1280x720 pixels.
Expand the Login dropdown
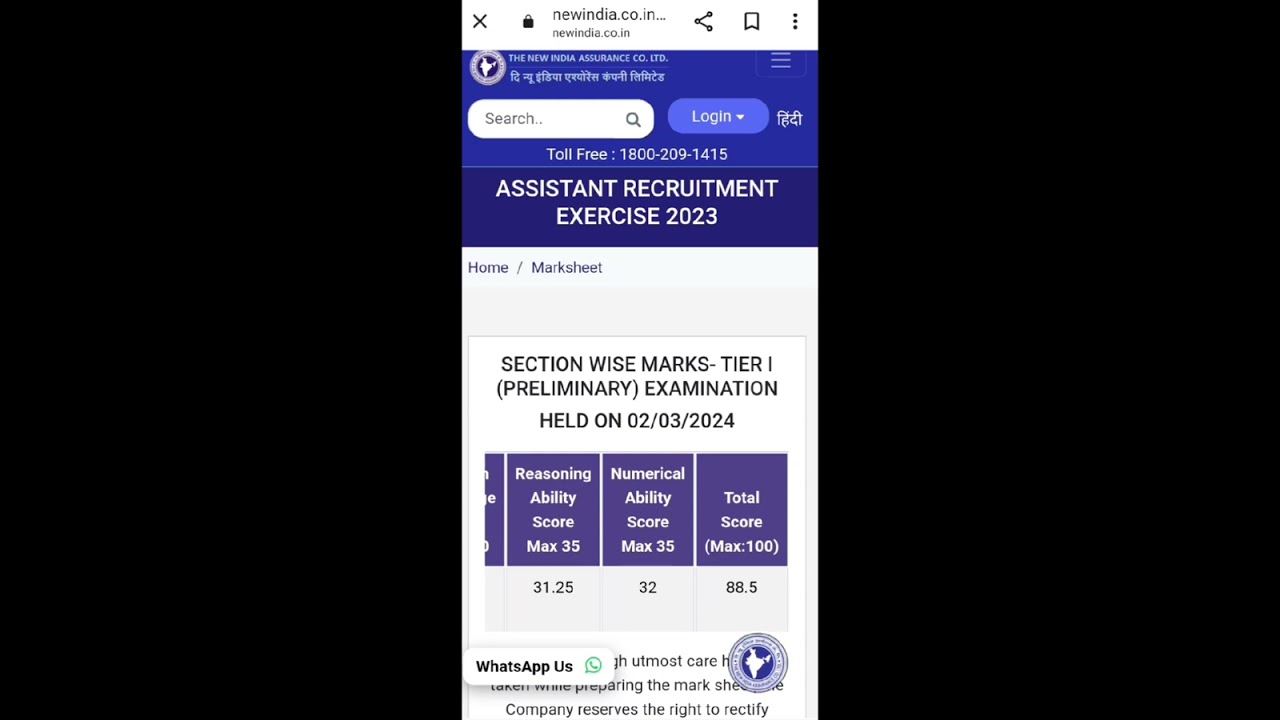point(717,117)
